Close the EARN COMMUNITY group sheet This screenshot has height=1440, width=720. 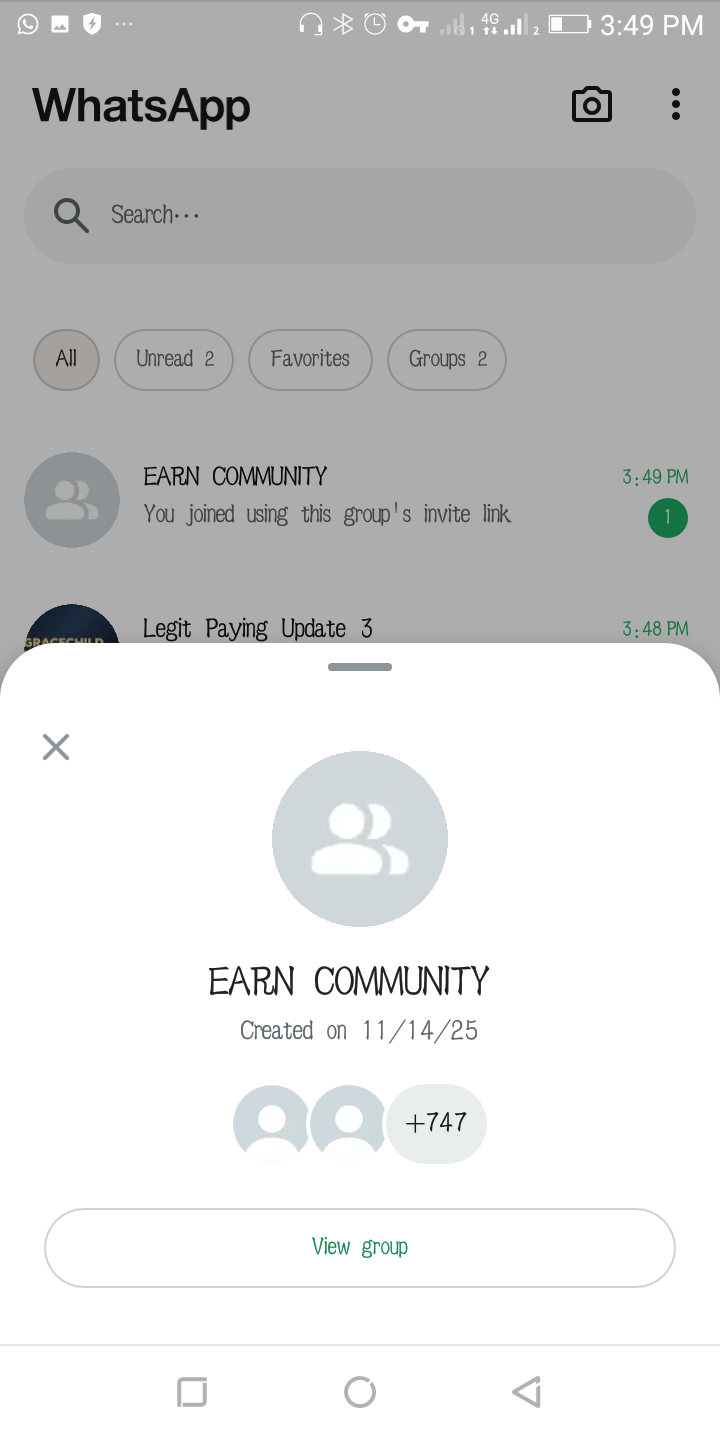[56, 746]
